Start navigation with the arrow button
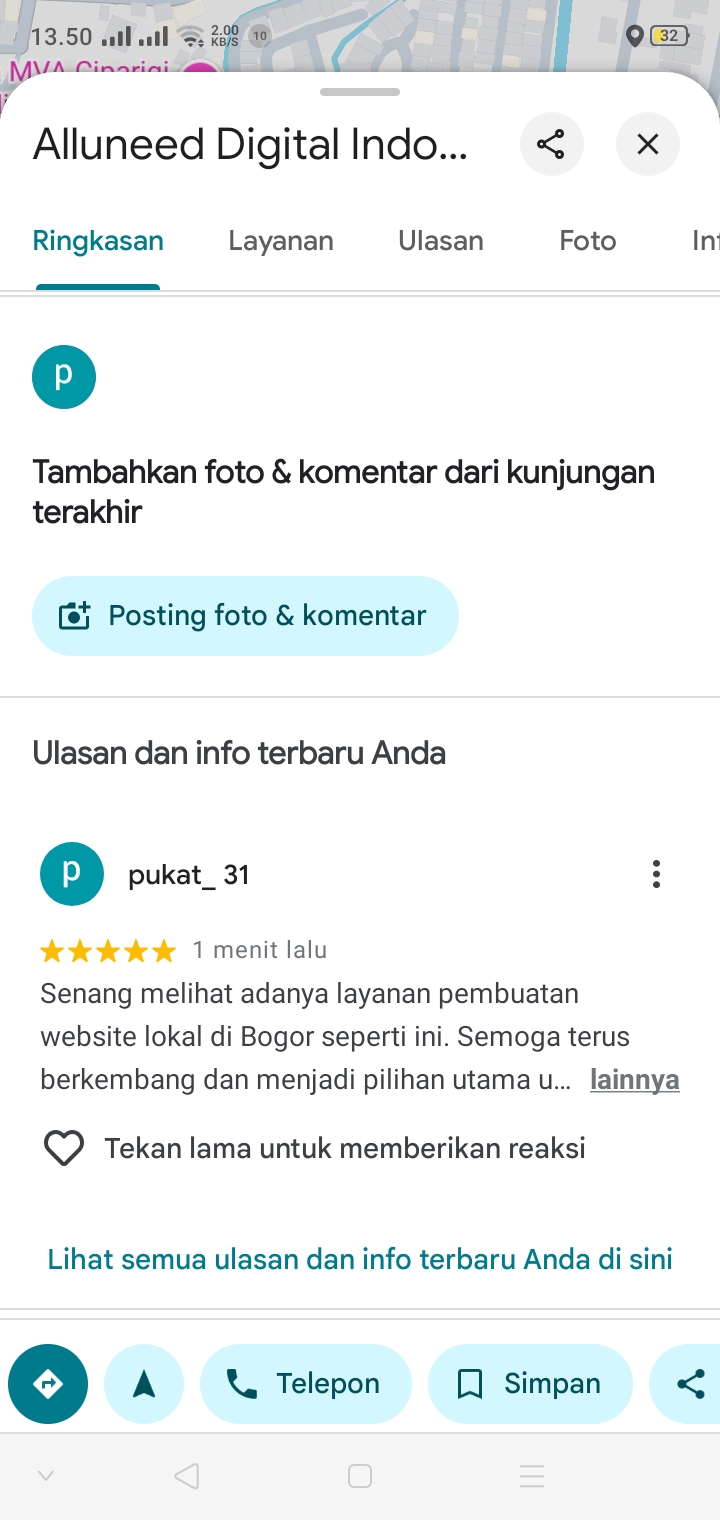 [144, 1384]
